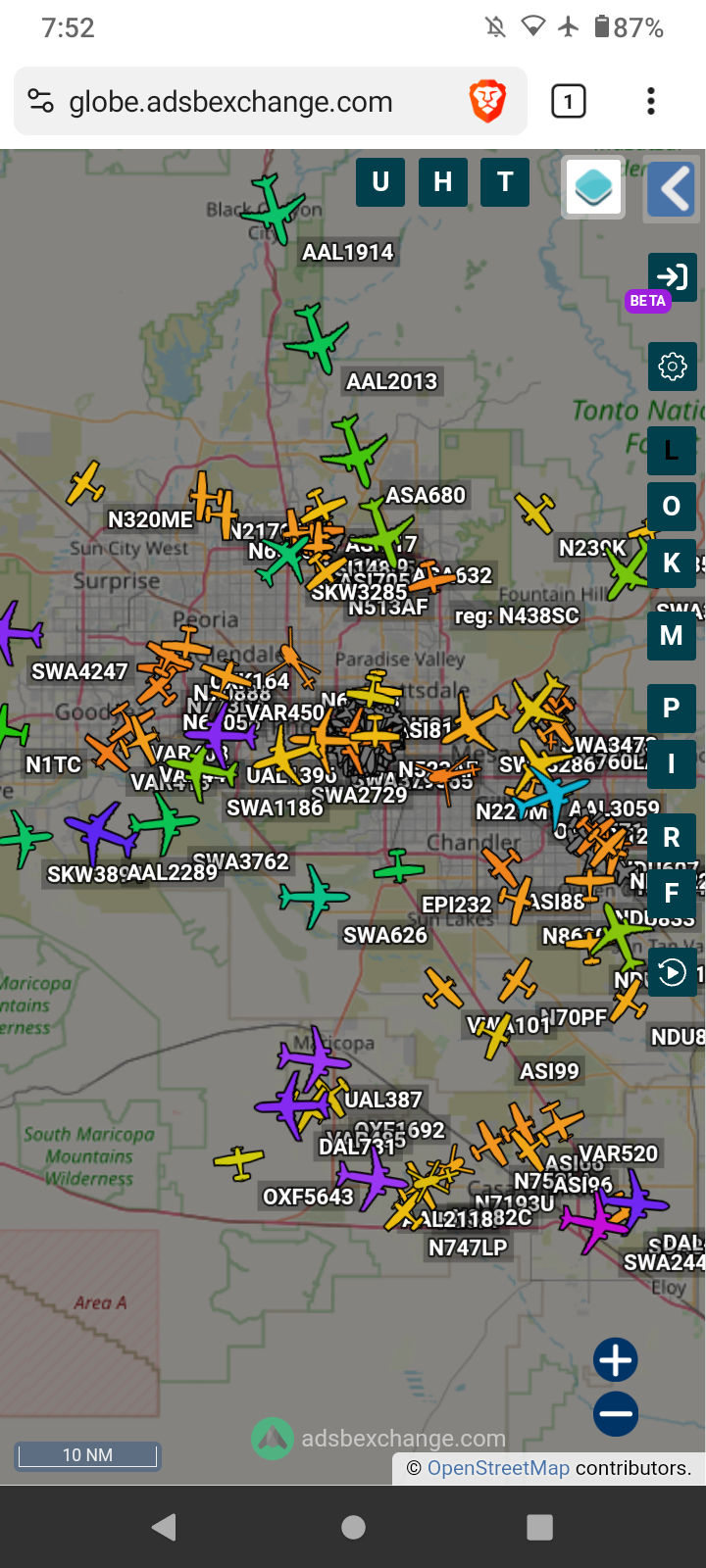
Task: Open the browser tab switcher
Action: click(569, 101)
